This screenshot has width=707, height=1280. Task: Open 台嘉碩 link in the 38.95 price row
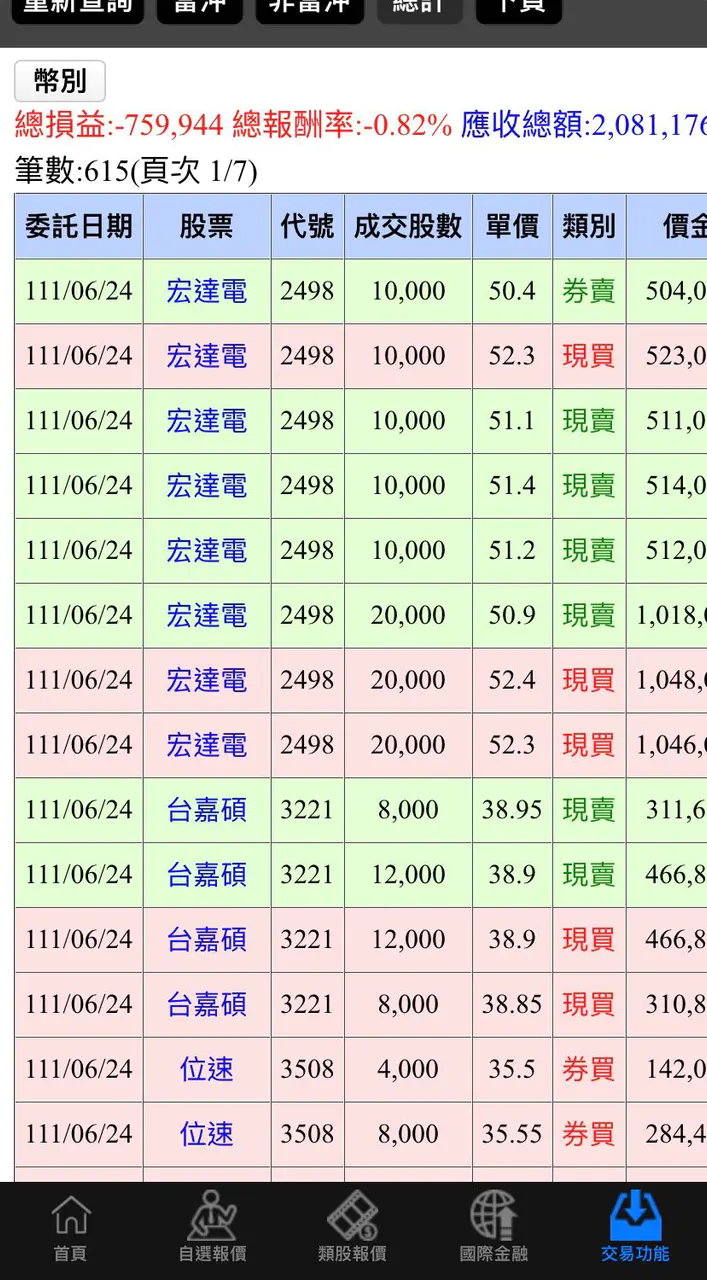point(207,810)
